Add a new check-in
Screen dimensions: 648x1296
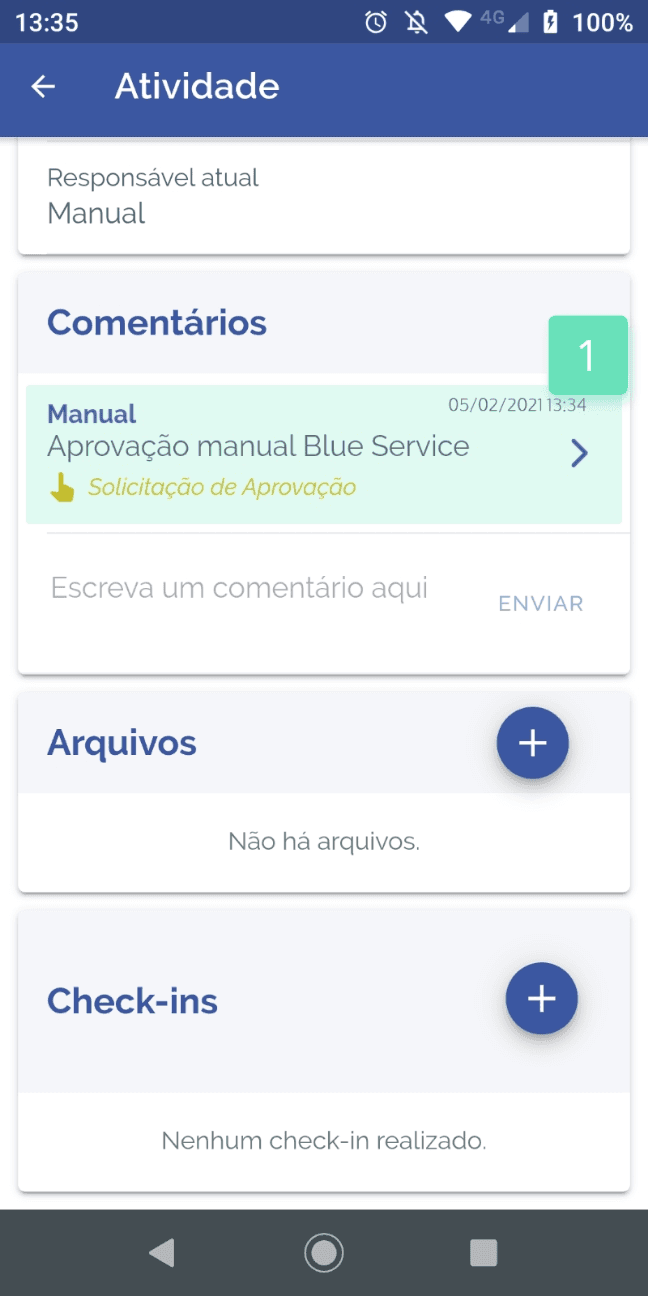point(541,998)
